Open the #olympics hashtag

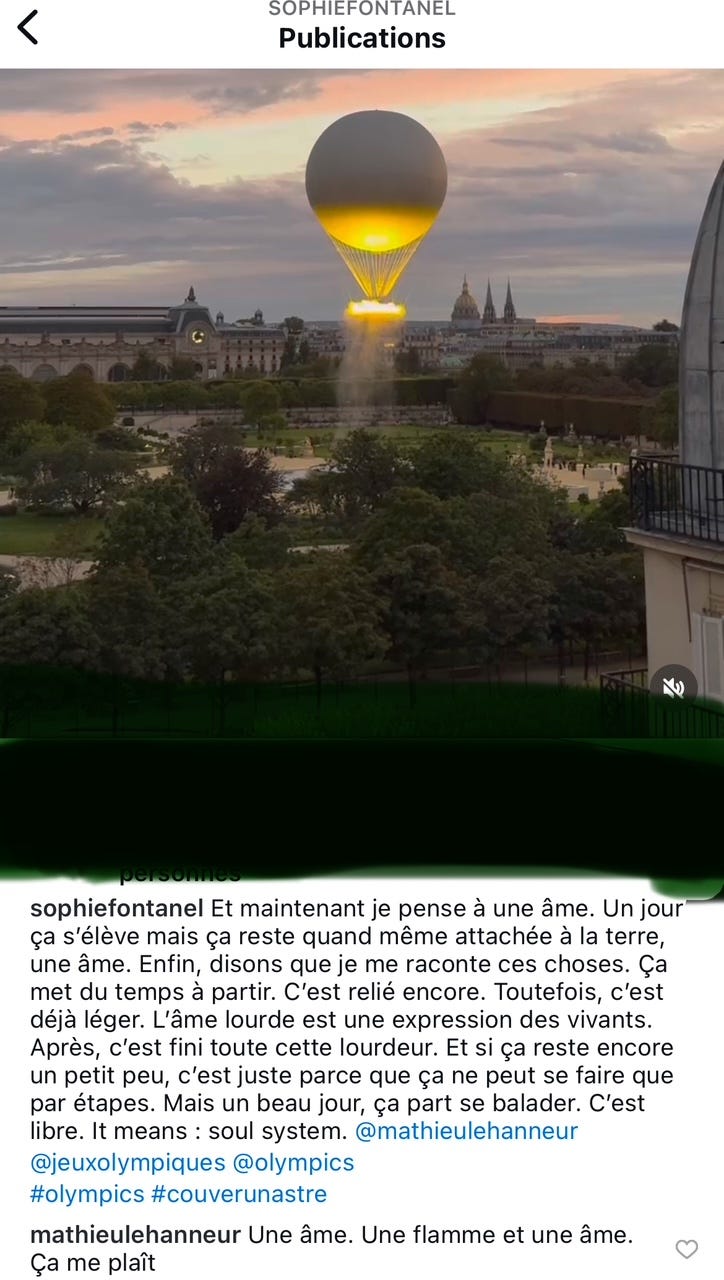pos(88,1194)
